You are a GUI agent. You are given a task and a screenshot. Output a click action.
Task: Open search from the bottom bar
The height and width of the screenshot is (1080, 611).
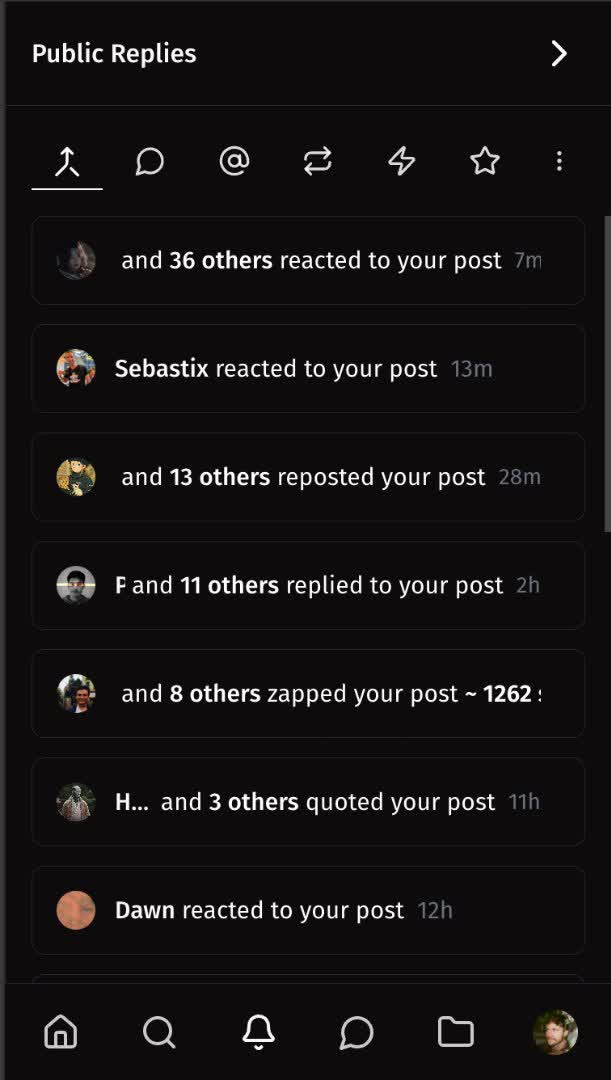pos(159,1032)
